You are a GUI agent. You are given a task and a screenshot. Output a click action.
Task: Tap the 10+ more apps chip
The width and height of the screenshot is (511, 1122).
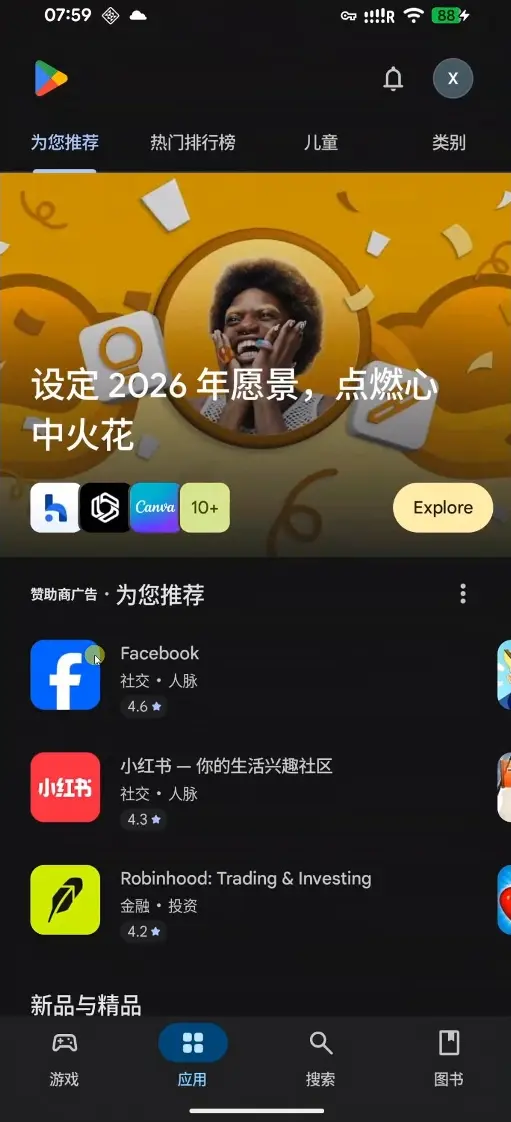click(205, 508)
